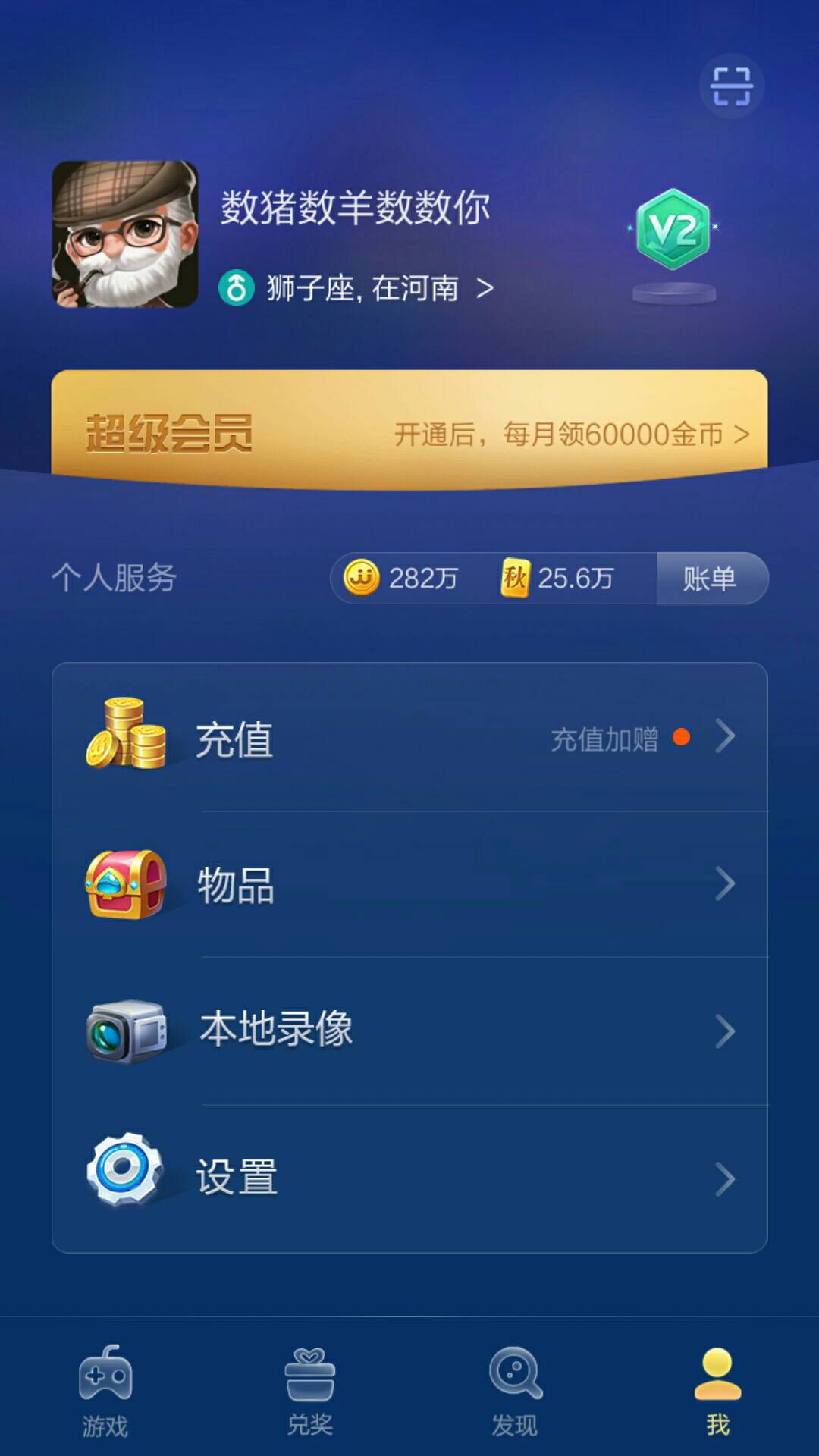Tap the red notification dot beside 充值加赠
This screenshot has height=1456, width=819.
pyautogui.click(x=681, y=735)
